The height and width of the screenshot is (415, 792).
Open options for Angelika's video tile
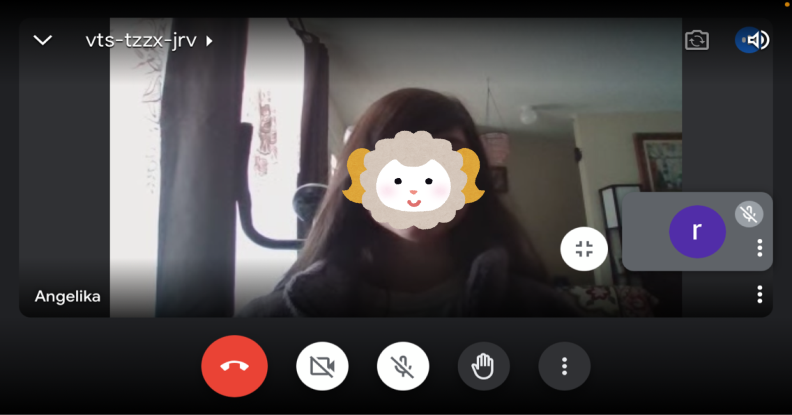click(760, 294)
